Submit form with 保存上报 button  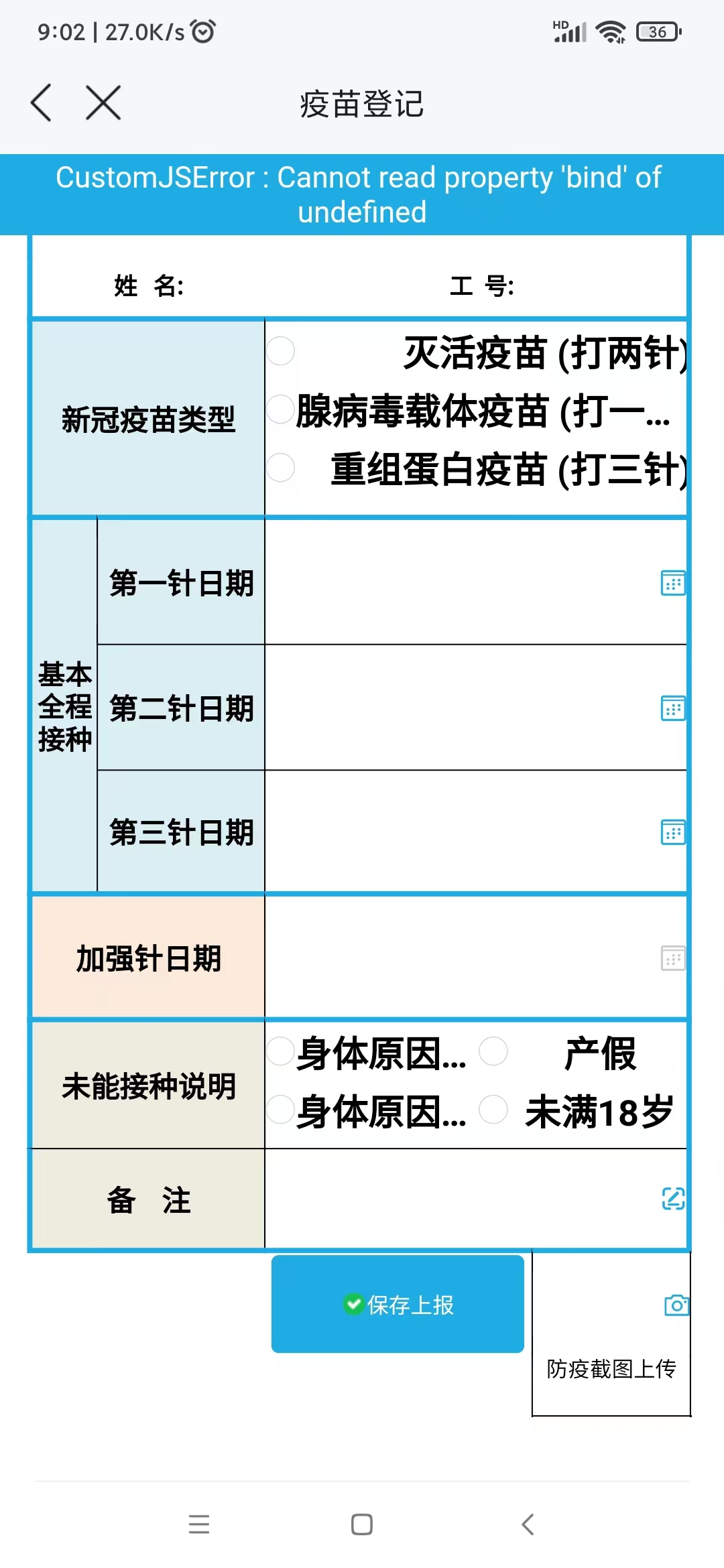(398, 1304)
